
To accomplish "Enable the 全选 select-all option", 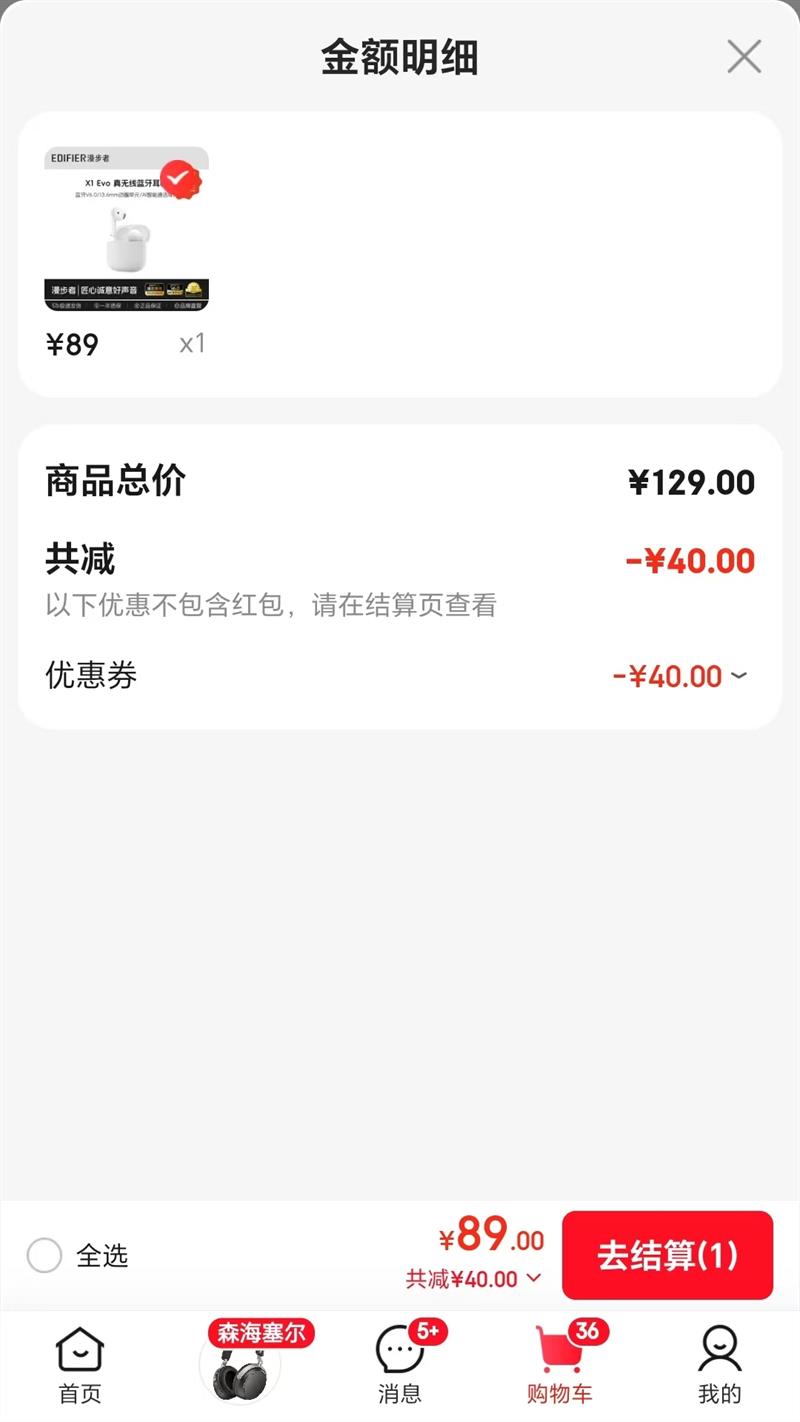I will pos(45,1255).
